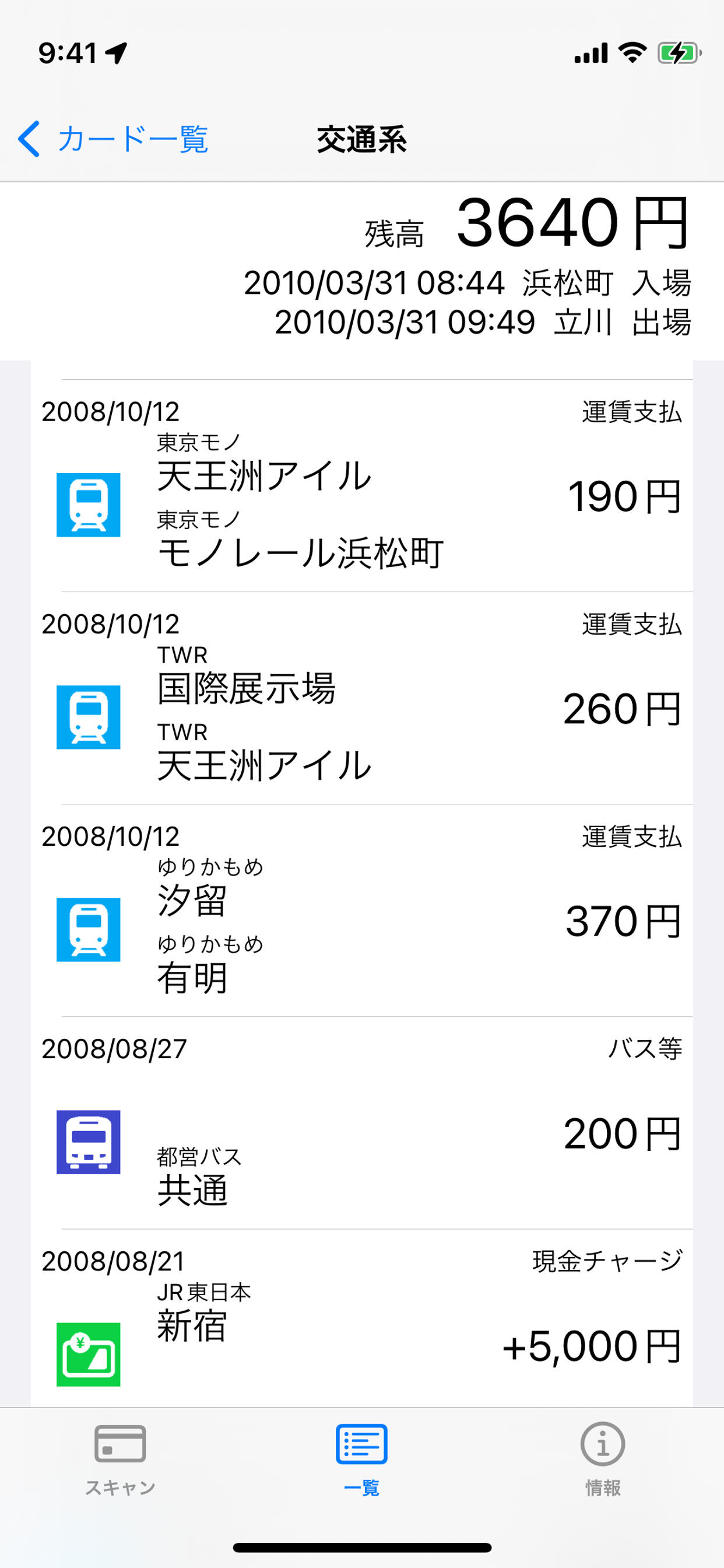The image size is (724, 1568).
Task: View the +5,000円 新宿 現金チャージ entry
Action: [362, 1318]
